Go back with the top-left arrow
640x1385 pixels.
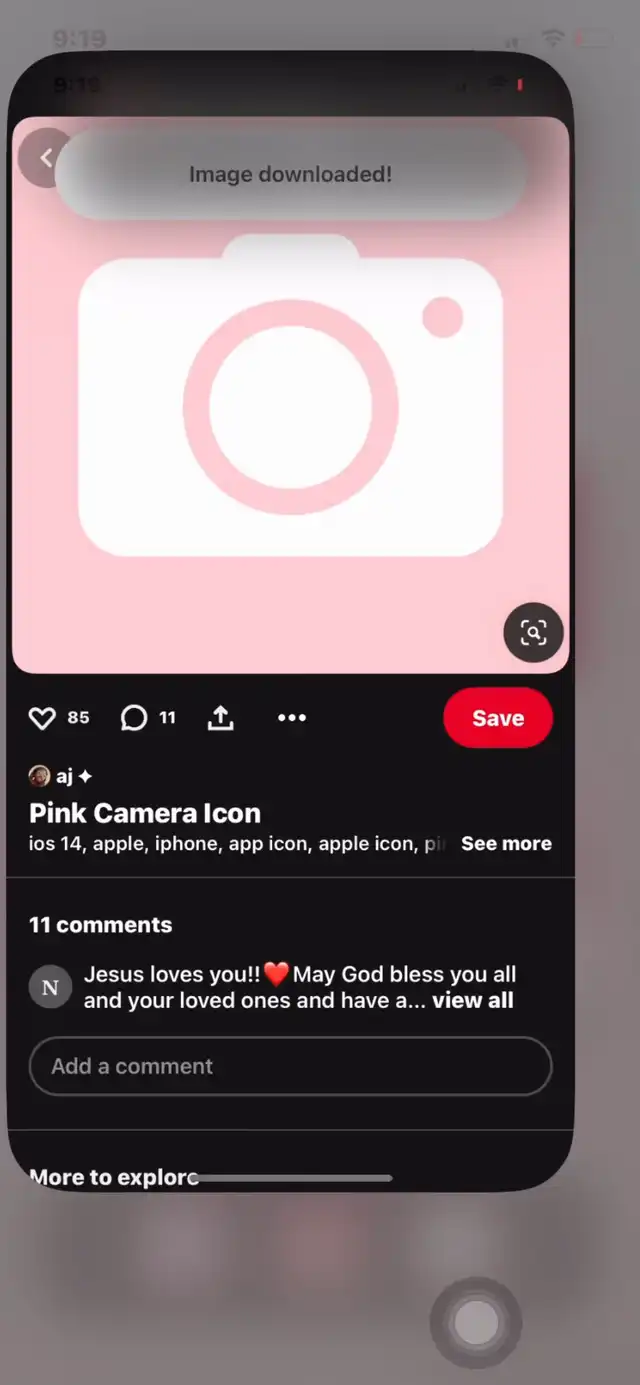click(x=44, y=158)
